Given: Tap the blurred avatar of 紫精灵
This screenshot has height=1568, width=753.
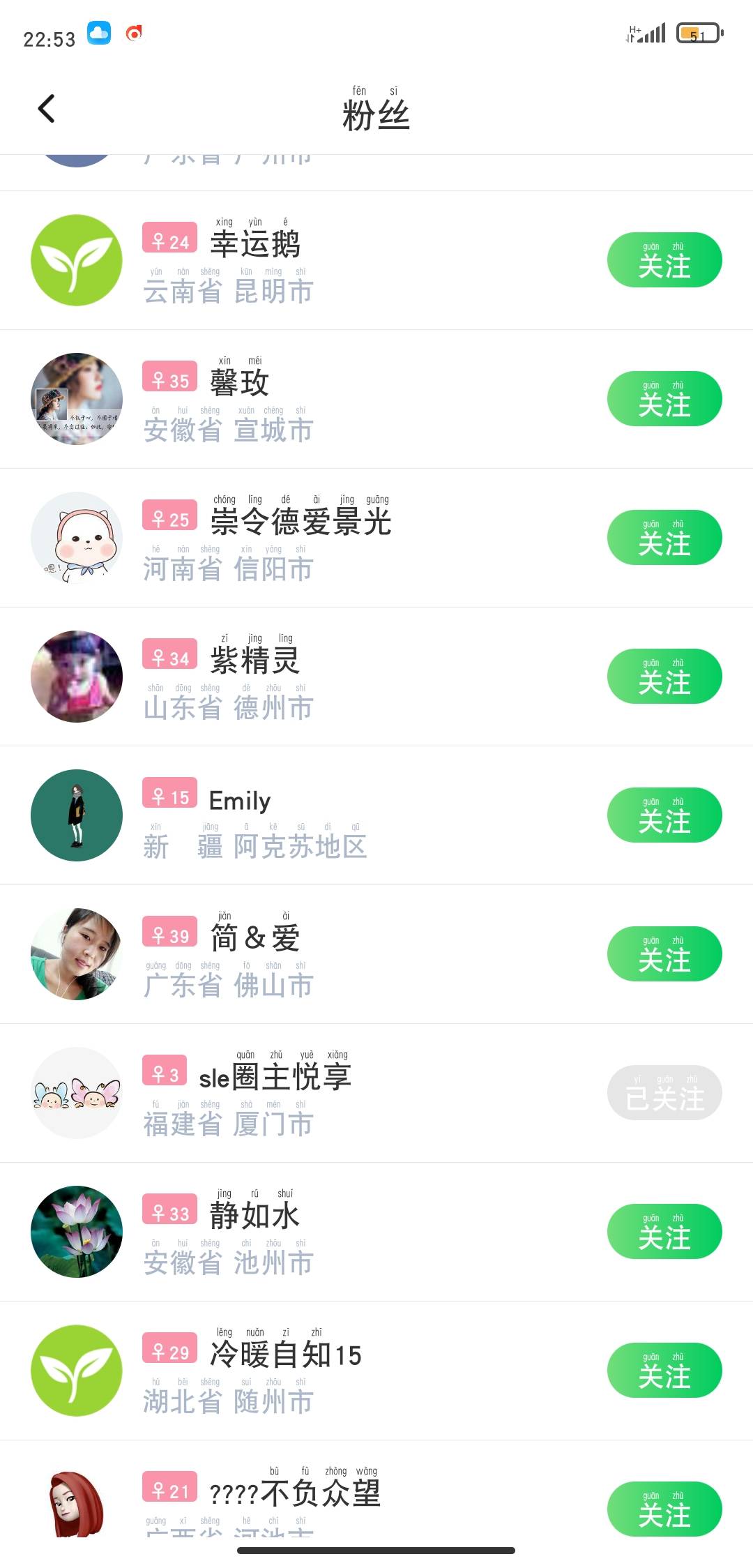Looking at the screenshot, I should (76, 676).
